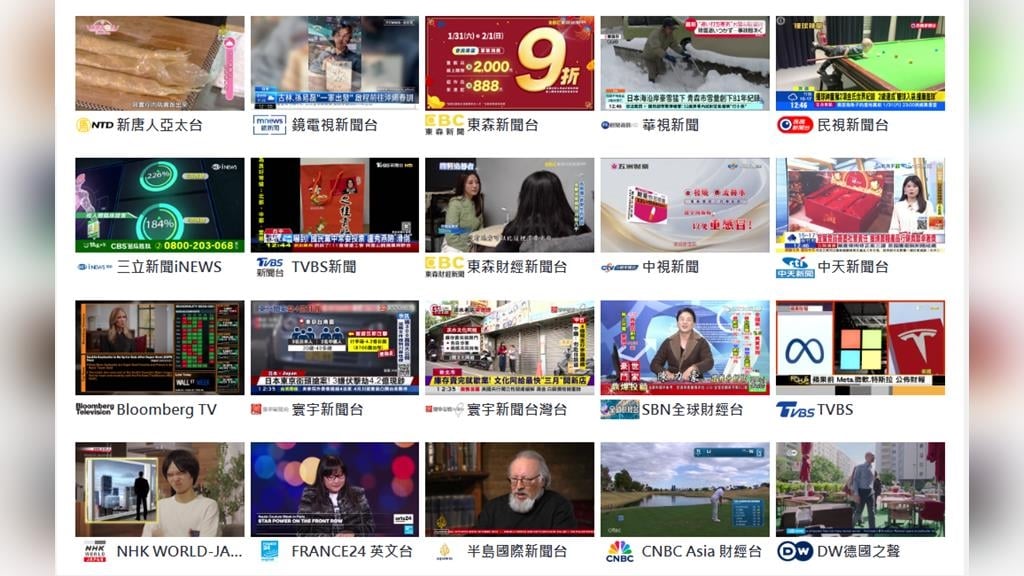Select the 東森新聞台 channel tile
The width and height of the screenshot is (1024, 576).
tap(509, 63)
